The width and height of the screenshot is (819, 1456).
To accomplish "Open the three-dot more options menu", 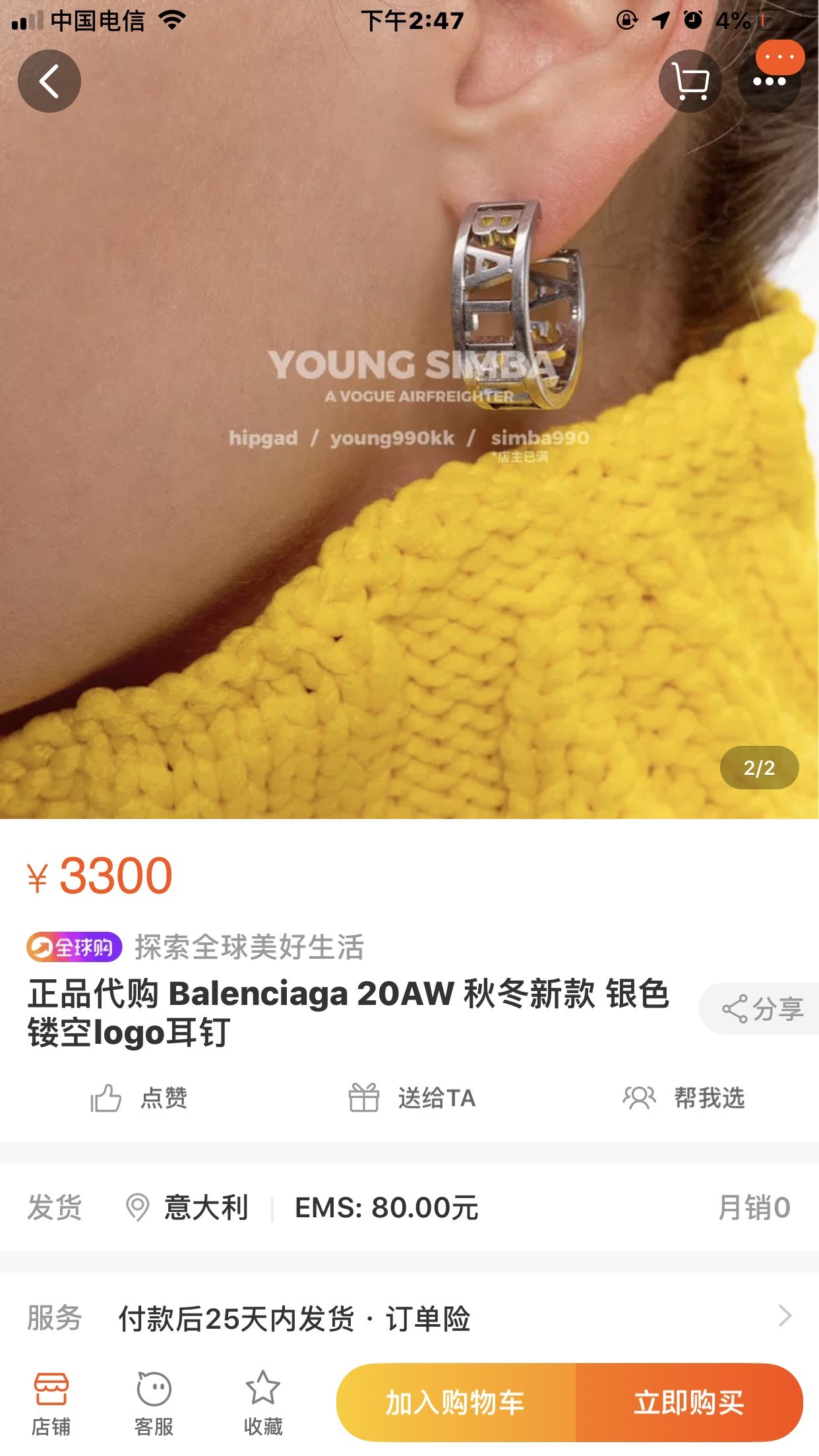I will (770, 81).
